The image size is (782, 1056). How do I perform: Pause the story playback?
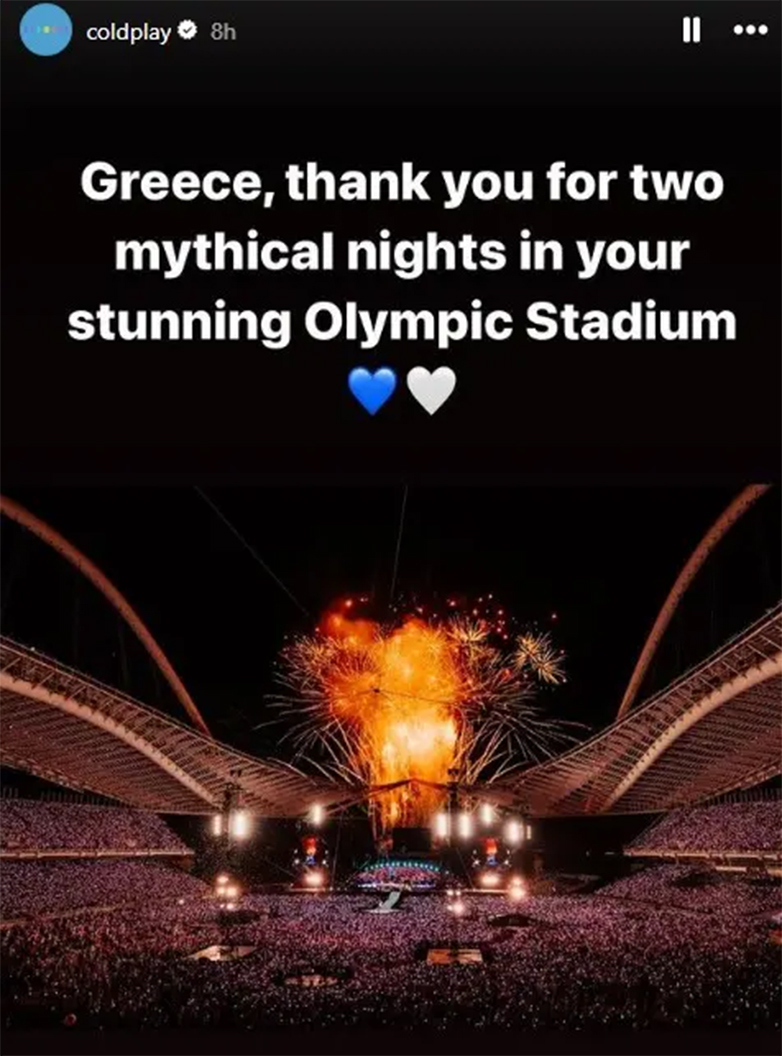click(691, 31)
